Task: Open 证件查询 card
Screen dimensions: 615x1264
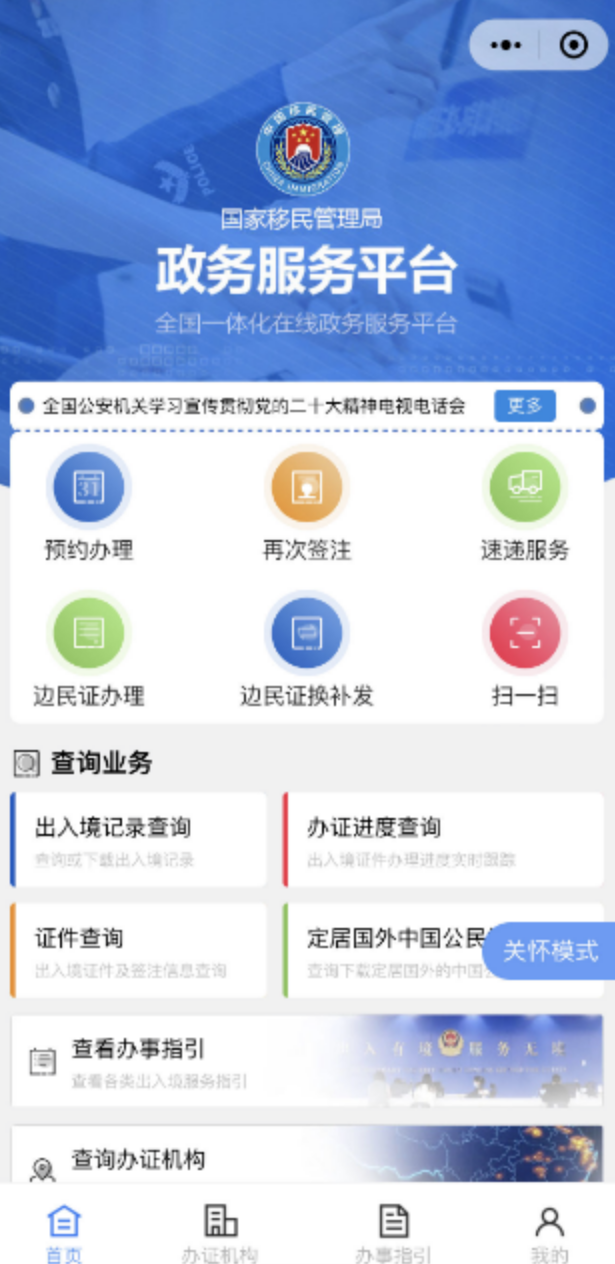Action: click(139, 950)
